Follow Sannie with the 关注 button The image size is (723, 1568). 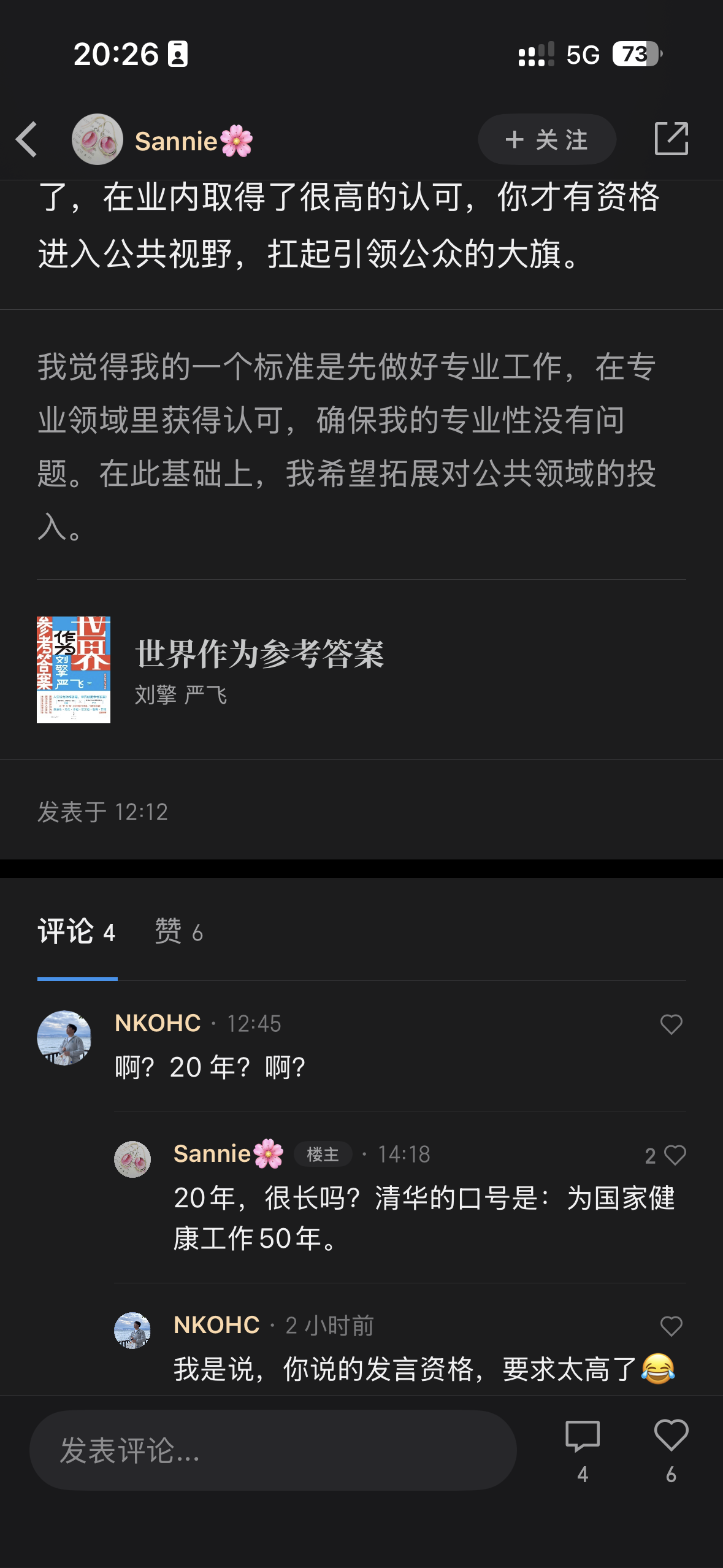click(546, 139)
